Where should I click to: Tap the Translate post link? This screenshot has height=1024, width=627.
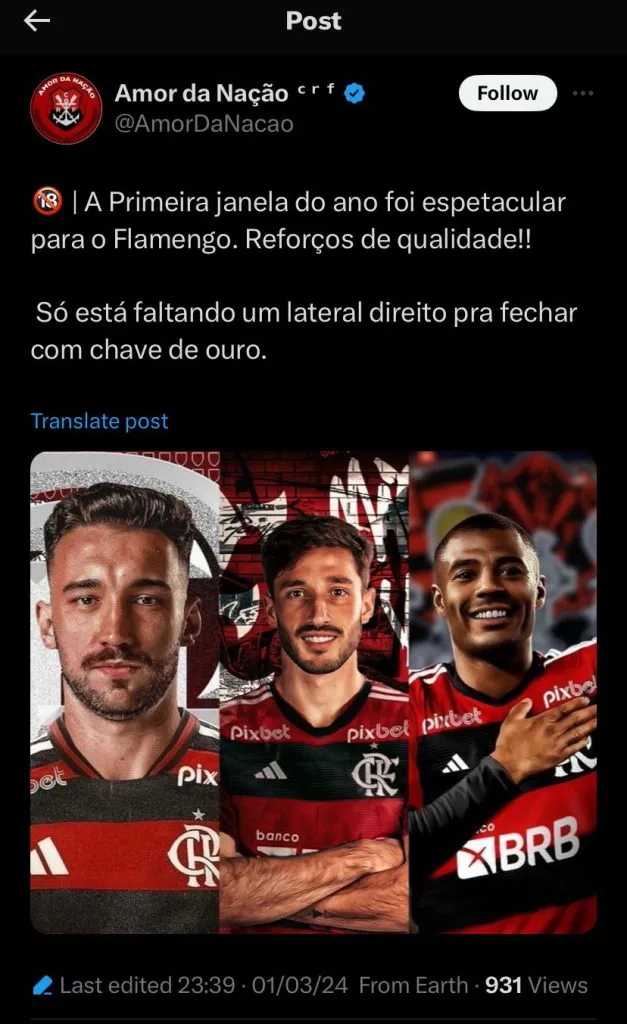pos(99,421)
